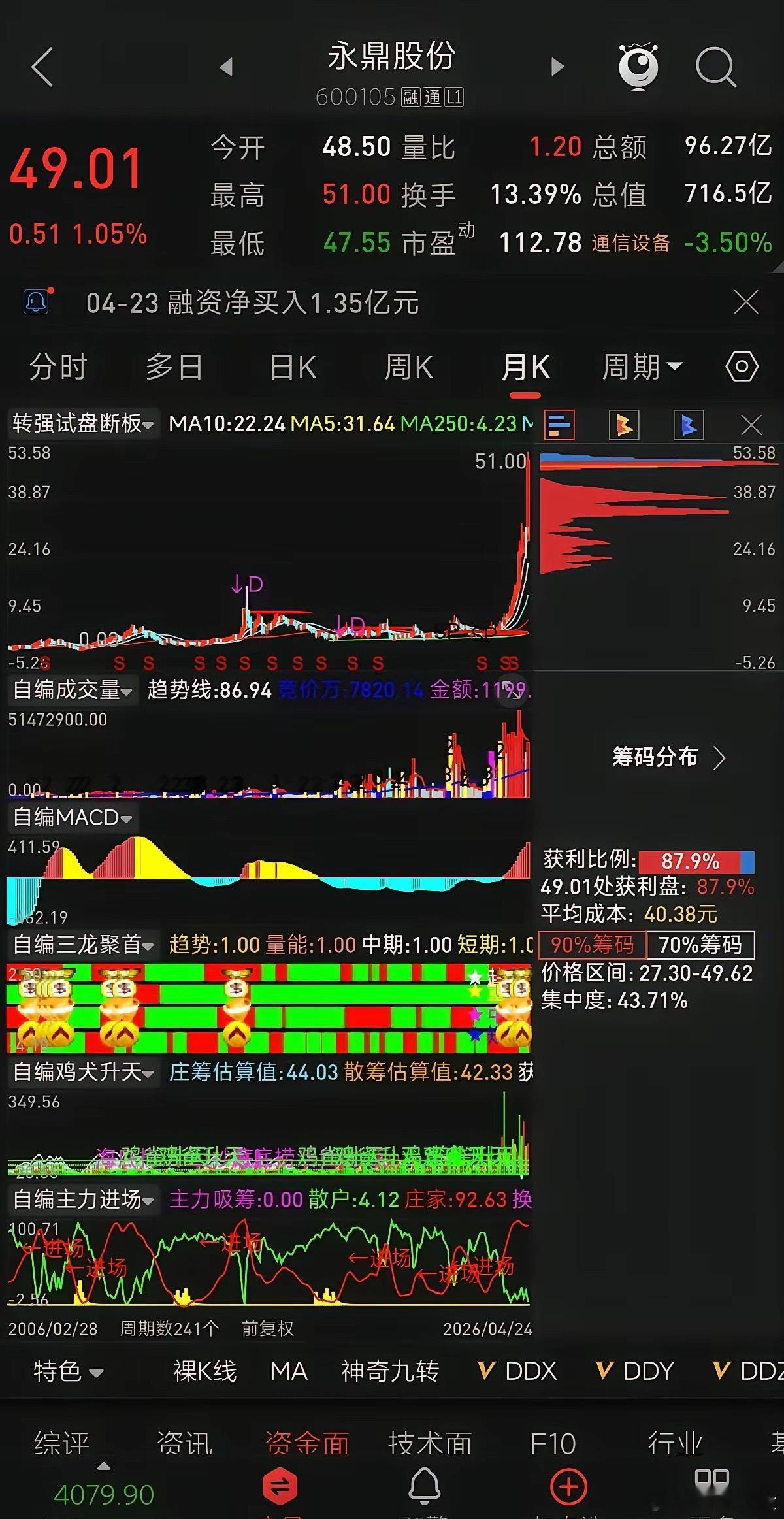
Task: Open the stock search magnifier
Action: [x=714, y=65]
